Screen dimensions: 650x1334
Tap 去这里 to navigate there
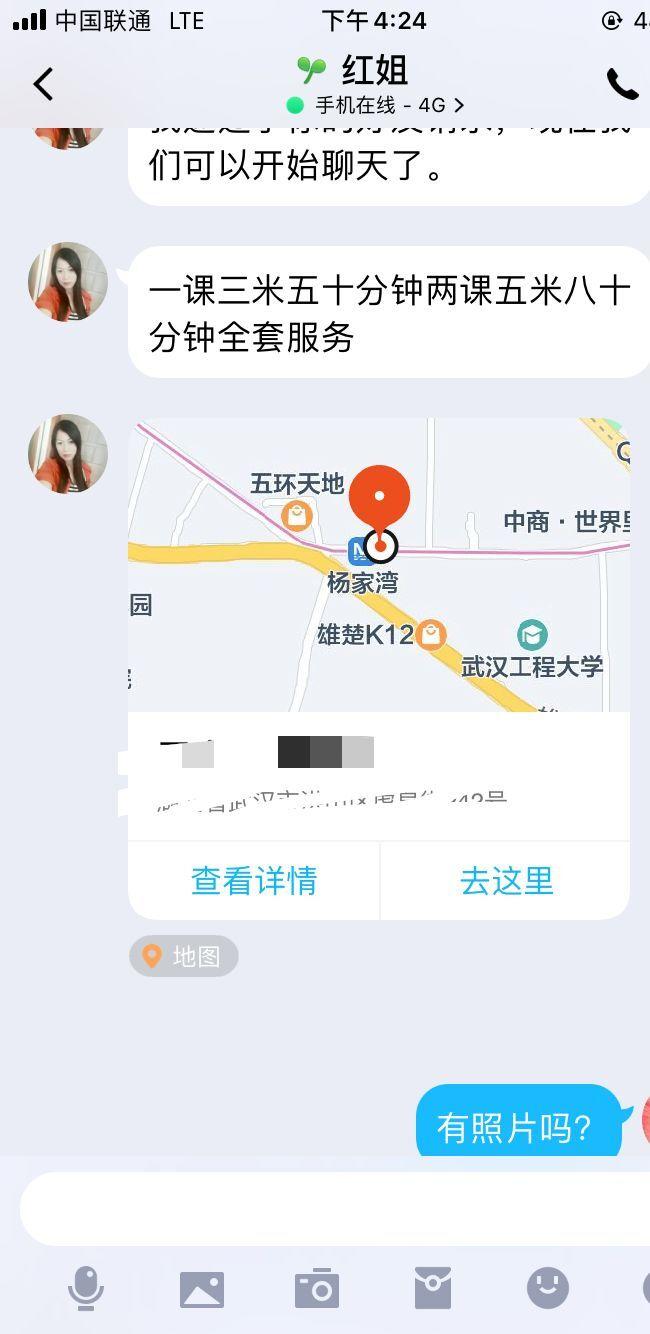coord(506,881)
